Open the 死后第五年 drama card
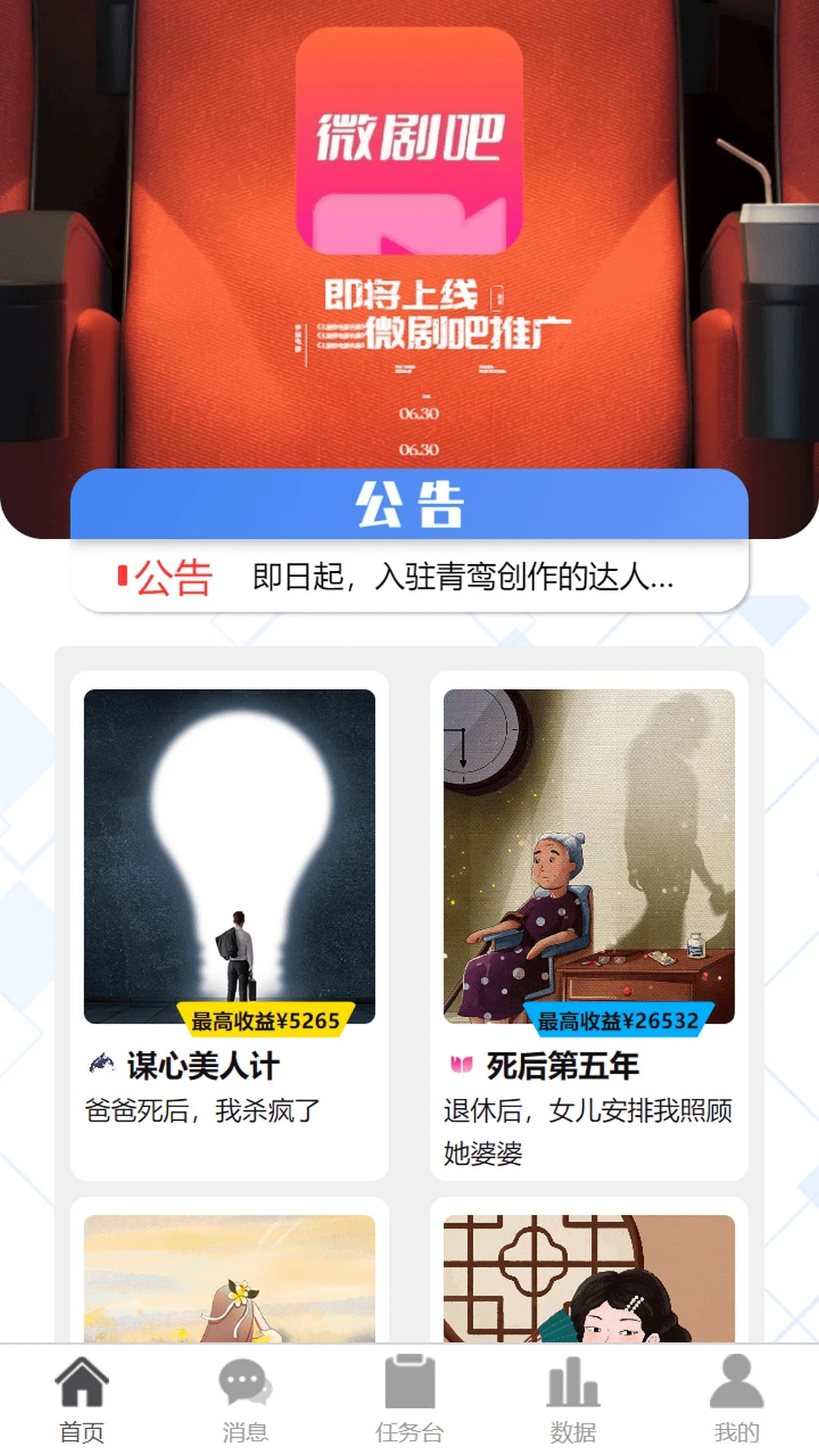819x1456 pixels. point(588,925)
